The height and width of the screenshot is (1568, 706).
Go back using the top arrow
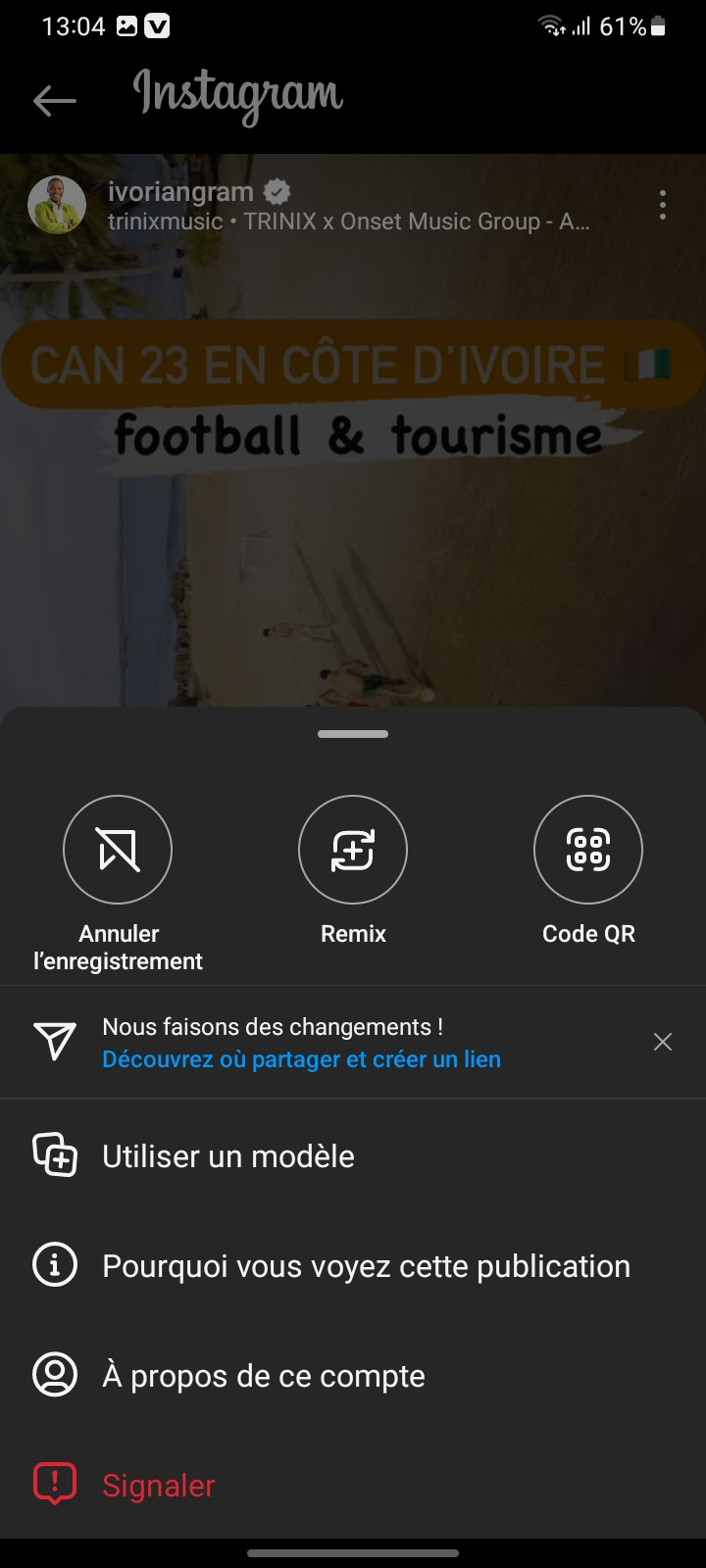[x=55, y=100]
